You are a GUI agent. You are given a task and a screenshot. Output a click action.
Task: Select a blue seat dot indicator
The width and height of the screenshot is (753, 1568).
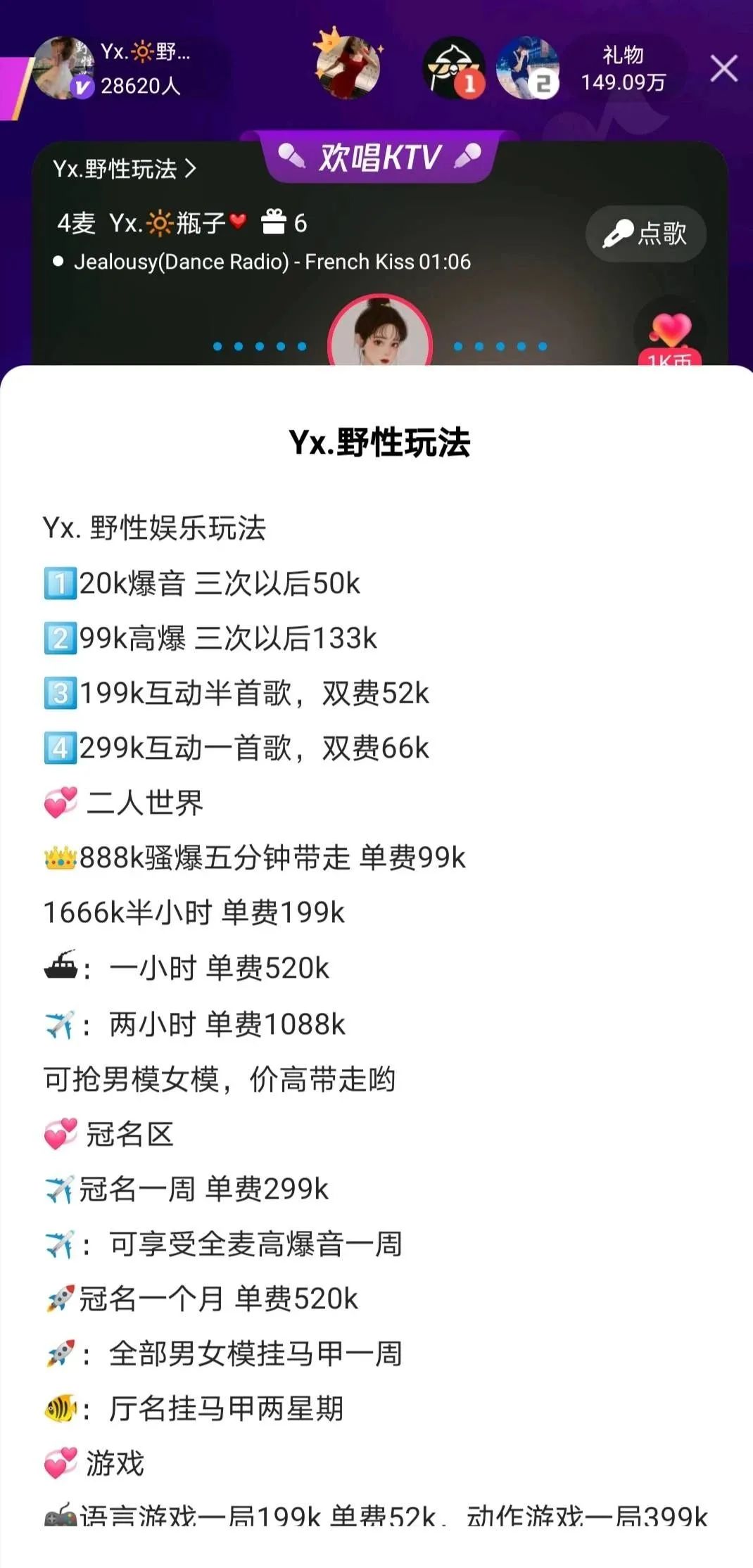point(218,345)
